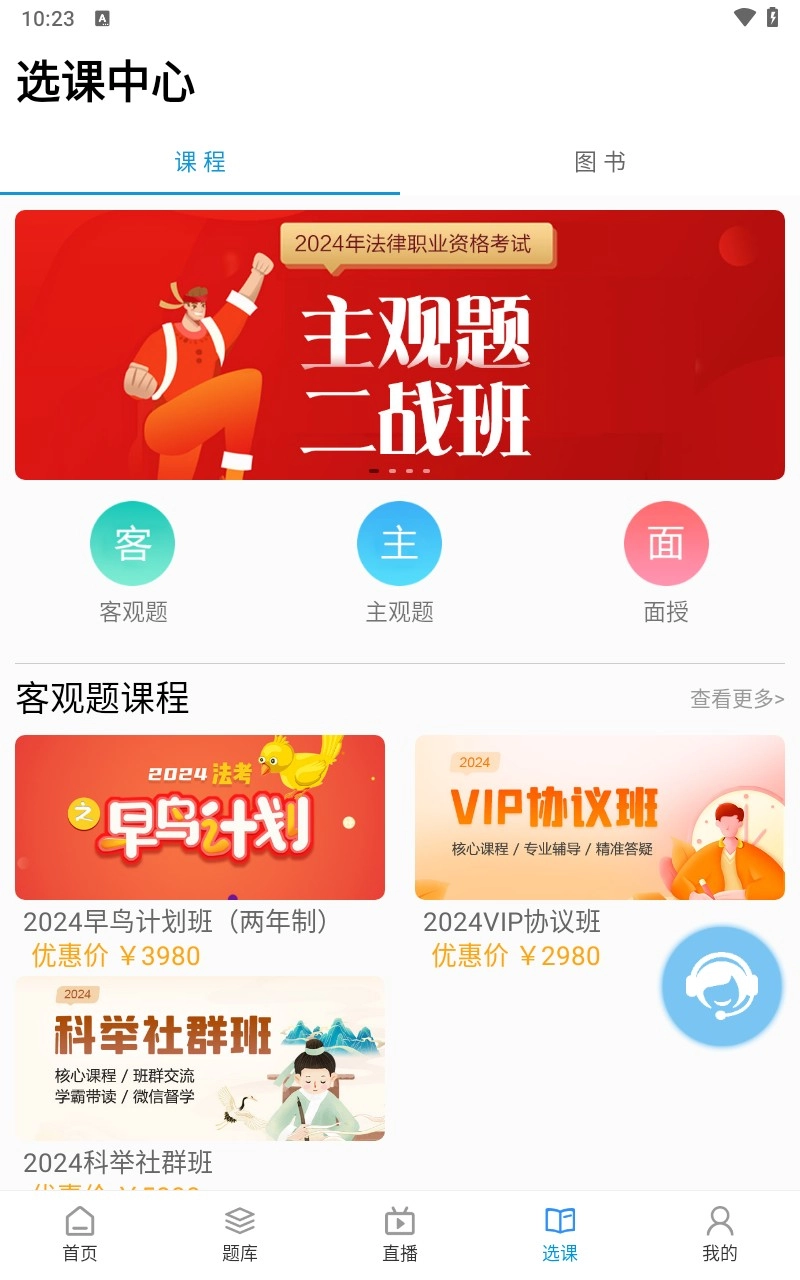Tap the 选课 bottom tab

pyautogui.click(x=560, y=1234)
